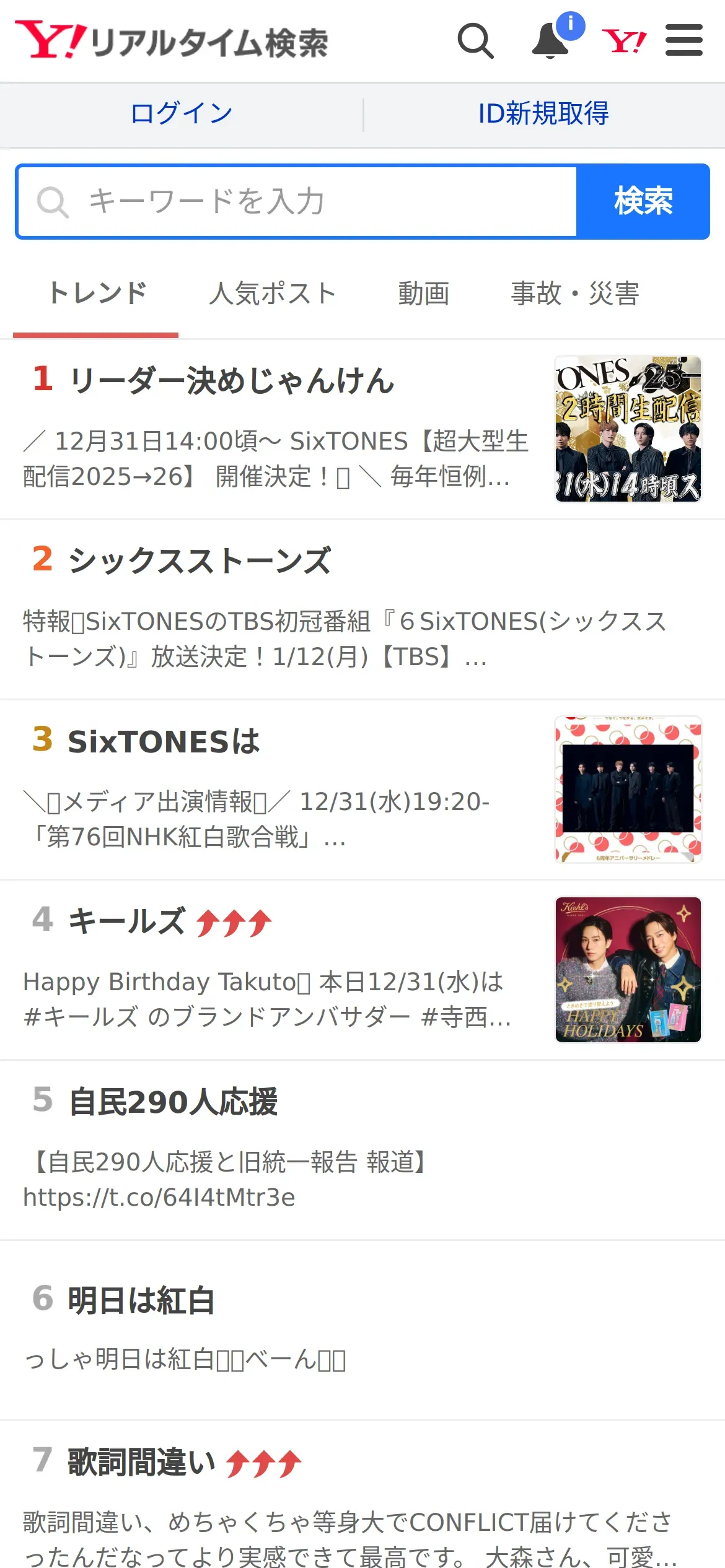Open trend 3 SixTONESは
The height and width of the screenshot is (1568, 725).
[x=362, y=790]
